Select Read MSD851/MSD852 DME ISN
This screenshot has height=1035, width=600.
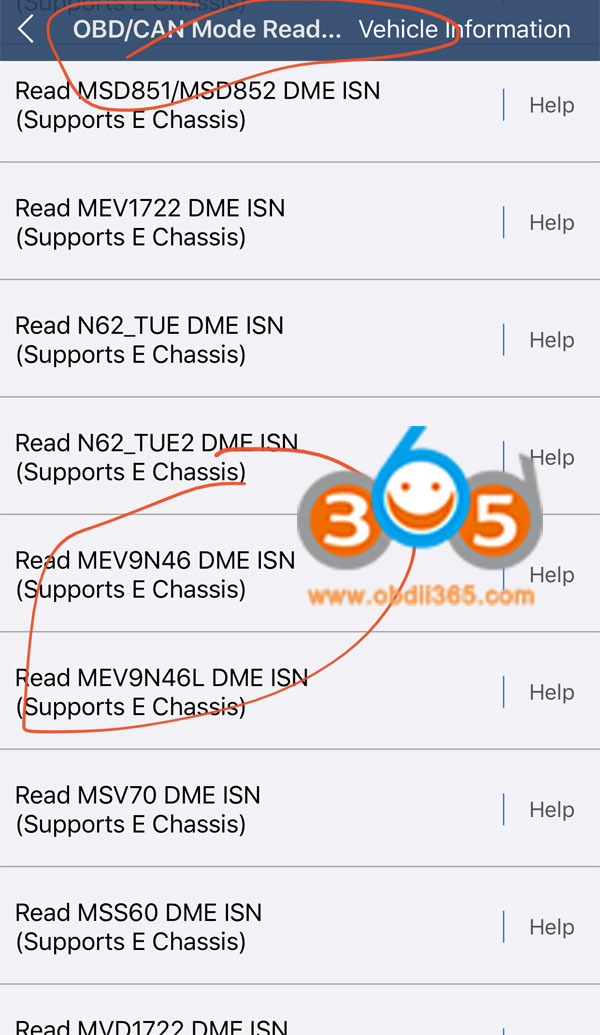(x=198, y=105)
